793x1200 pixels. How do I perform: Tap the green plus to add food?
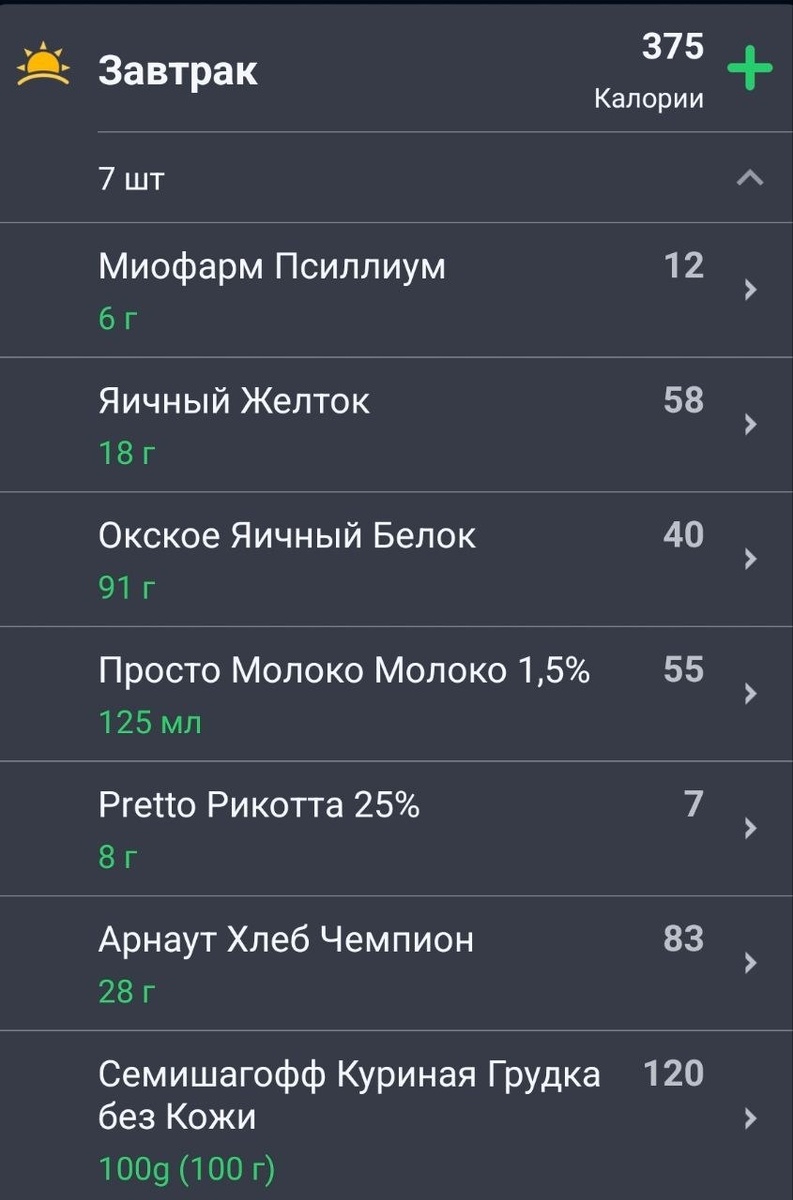(x=751, y=68)
